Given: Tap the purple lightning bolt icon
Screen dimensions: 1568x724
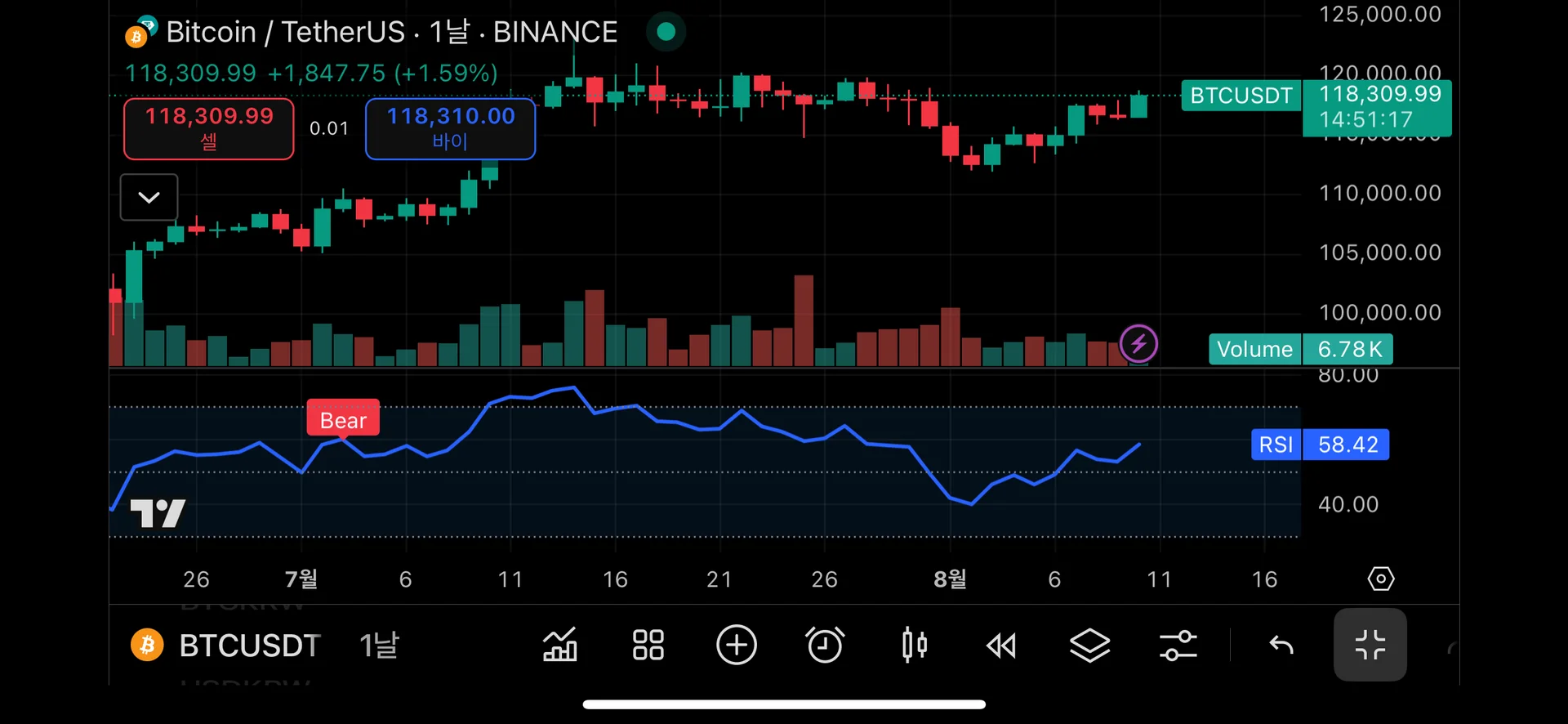Looking at the screenshot, I should [1138, 344].
